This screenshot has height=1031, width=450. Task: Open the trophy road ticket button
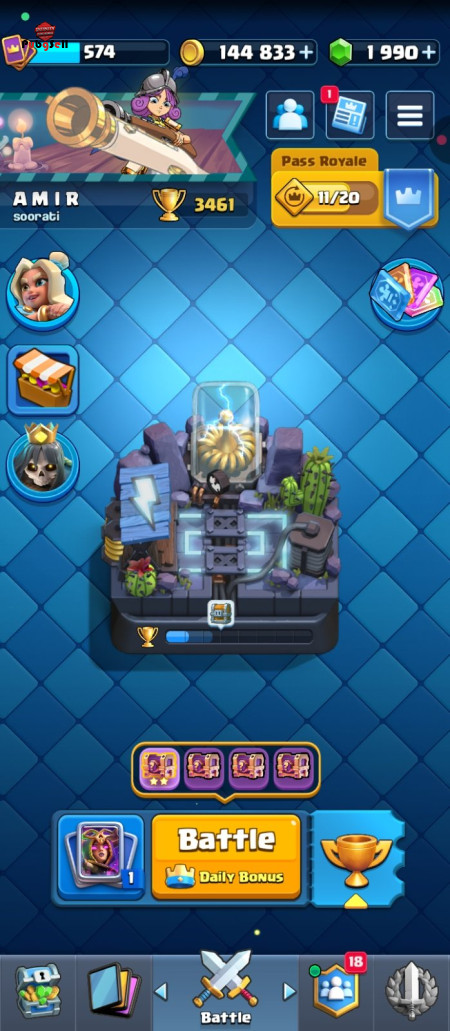click(x=357, y=858)
